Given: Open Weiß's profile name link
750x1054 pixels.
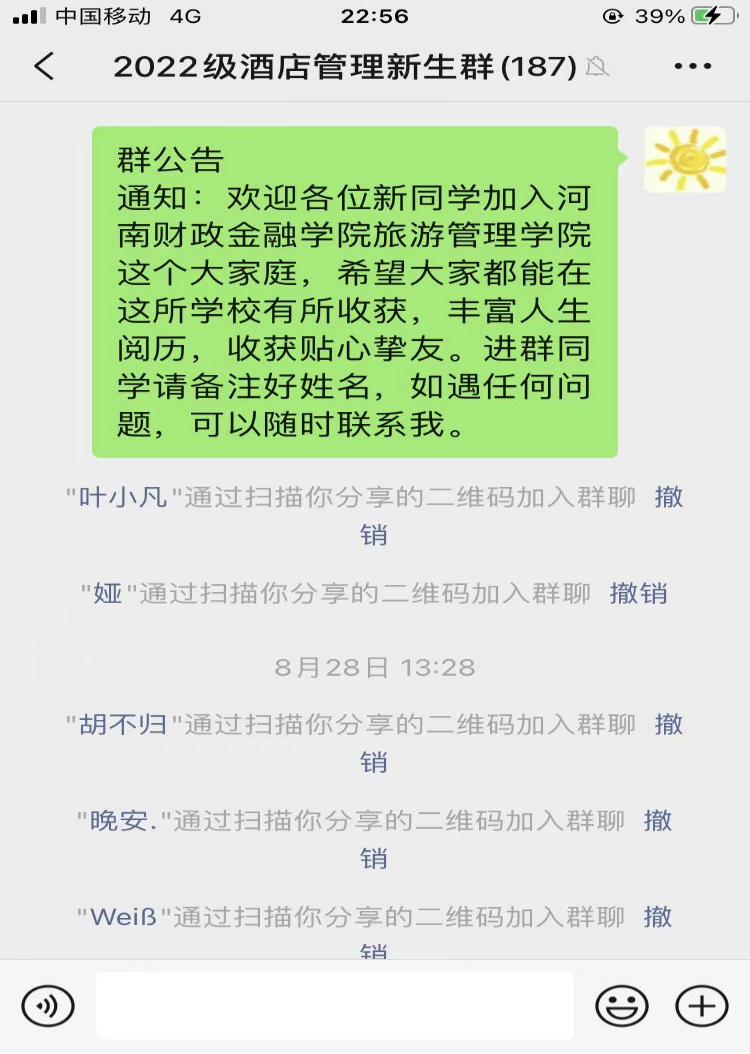Looking at the screenshot, I should 123,916.
